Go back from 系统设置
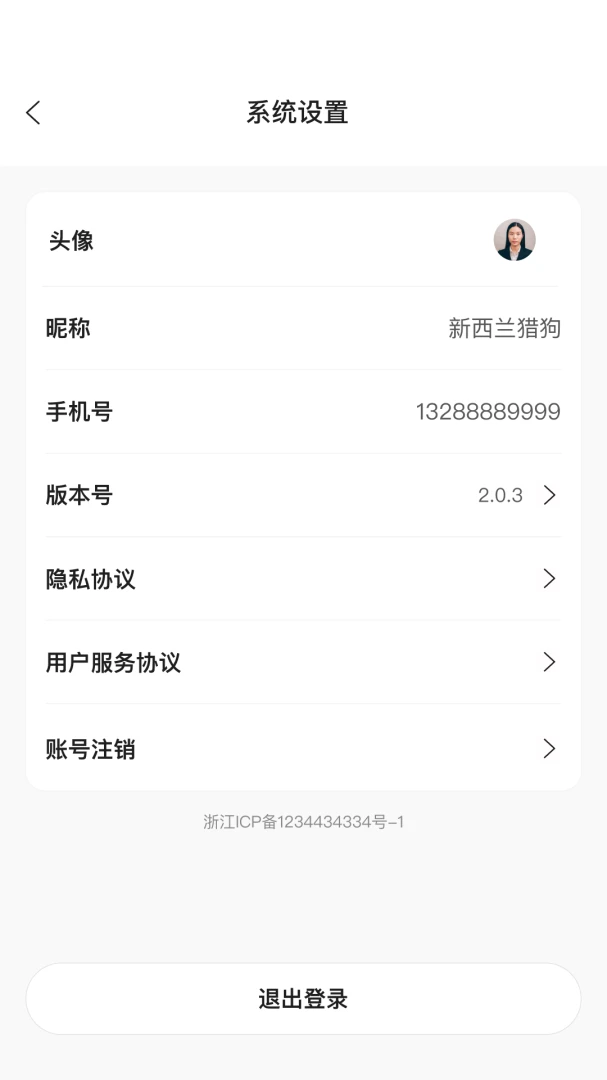The height and width of the screenshot is (1080, 607). pos(33,112)
